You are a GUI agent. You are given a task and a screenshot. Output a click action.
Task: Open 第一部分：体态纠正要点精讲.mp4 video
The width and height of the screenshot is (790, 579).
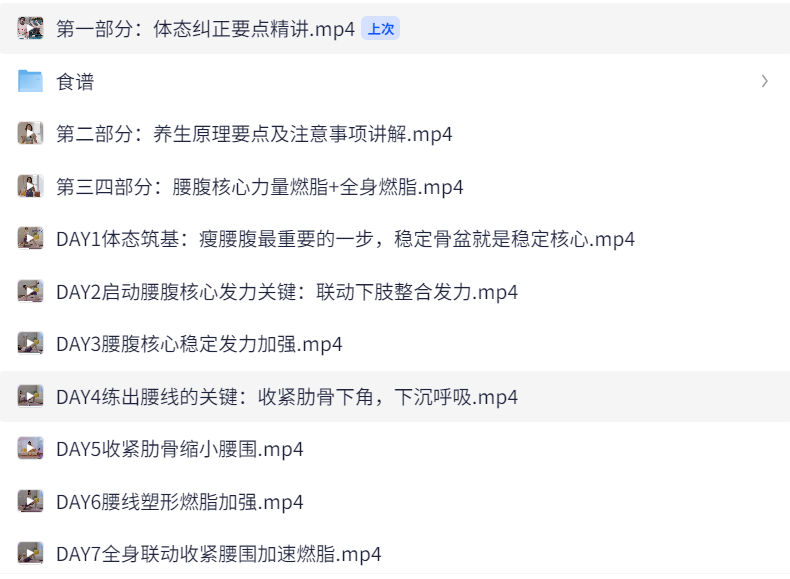click(x=205, y=29)
